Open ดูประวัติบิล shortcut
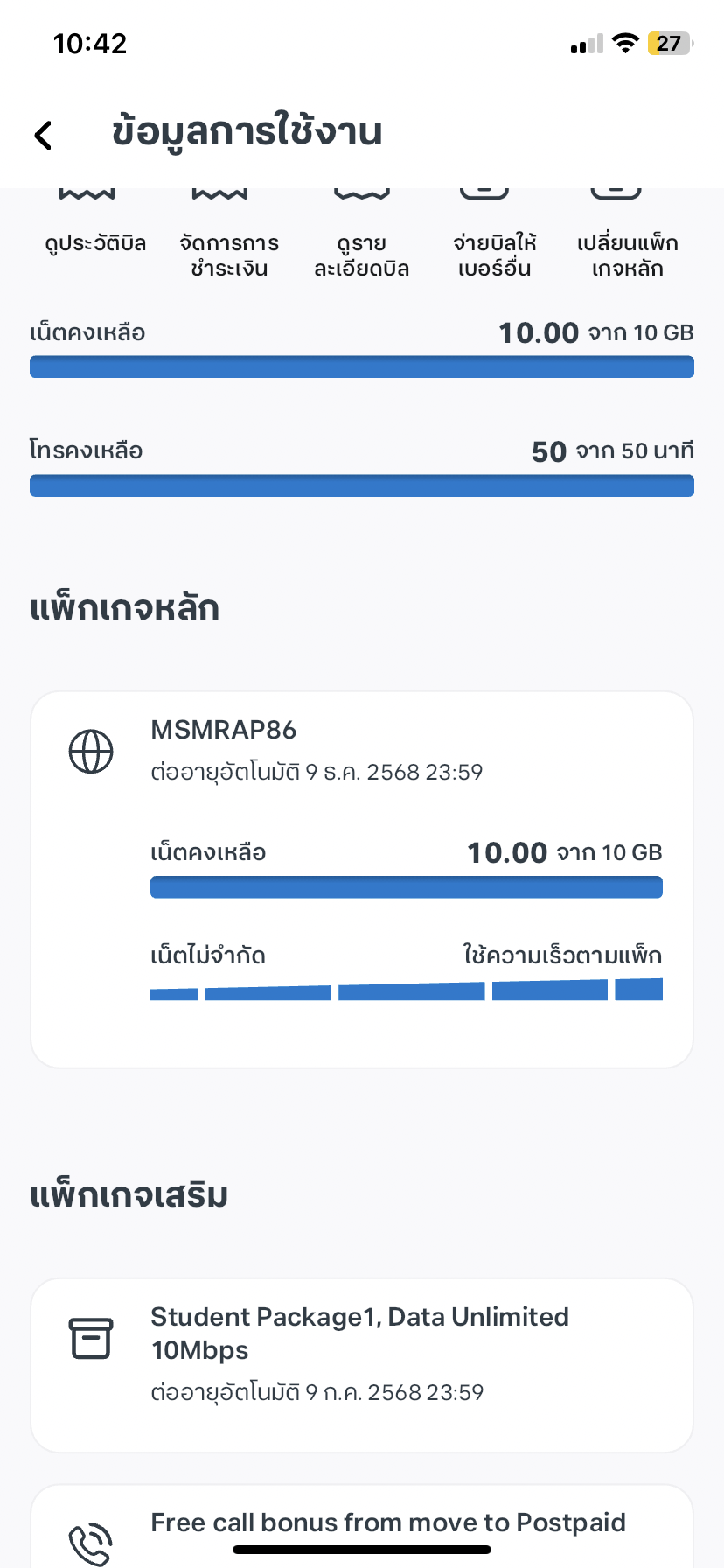 95,232
